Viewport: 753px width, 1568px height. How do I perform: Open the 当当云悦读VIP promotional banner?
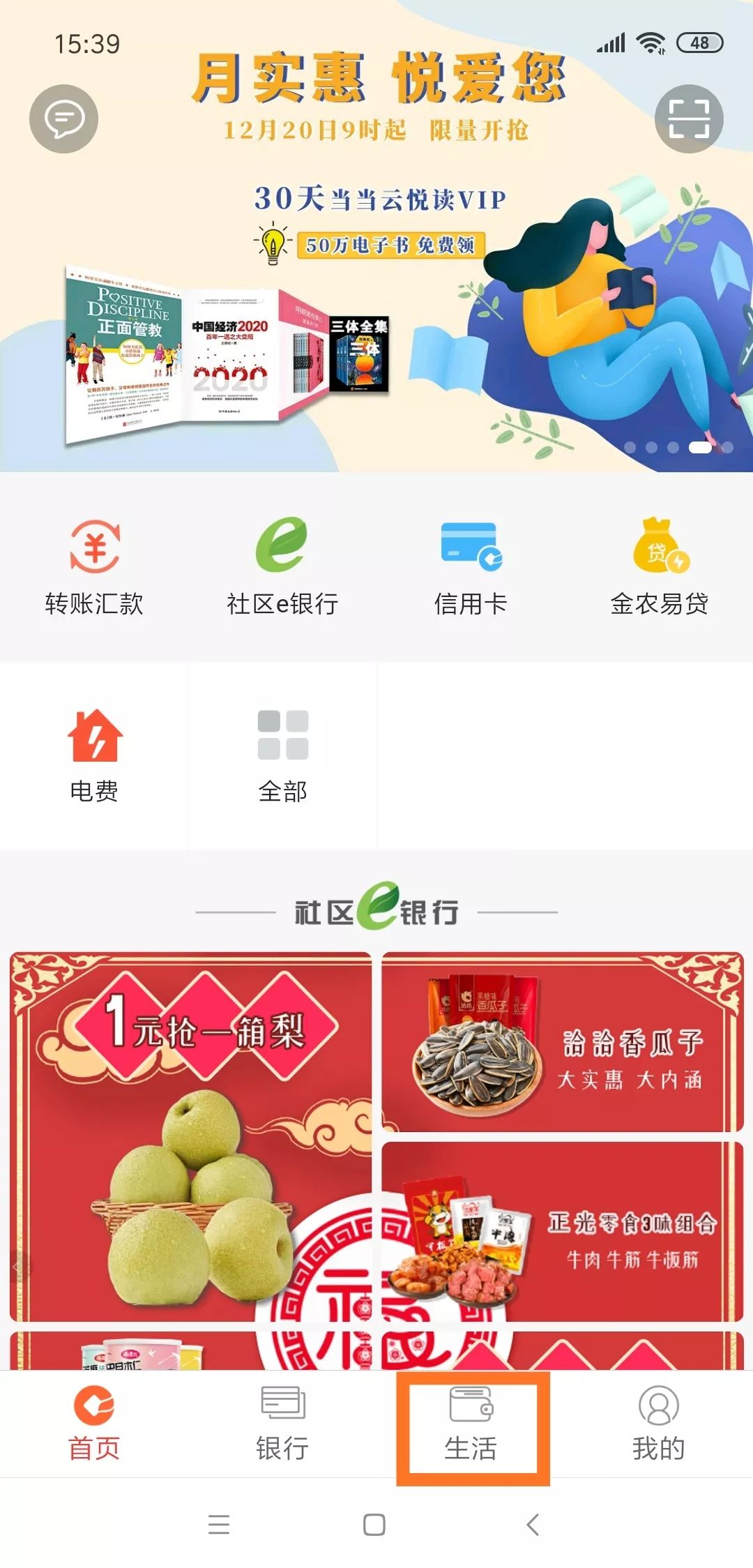[376, 279]
